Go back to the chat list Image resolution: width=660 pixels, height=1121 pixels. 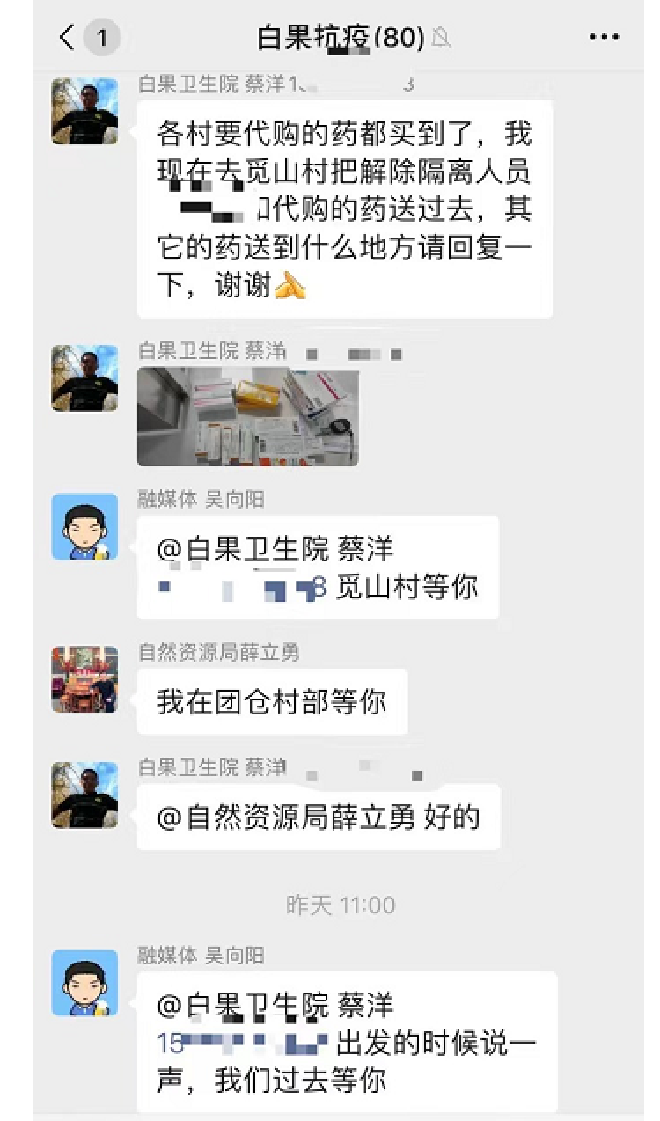(x=67, y=38)
